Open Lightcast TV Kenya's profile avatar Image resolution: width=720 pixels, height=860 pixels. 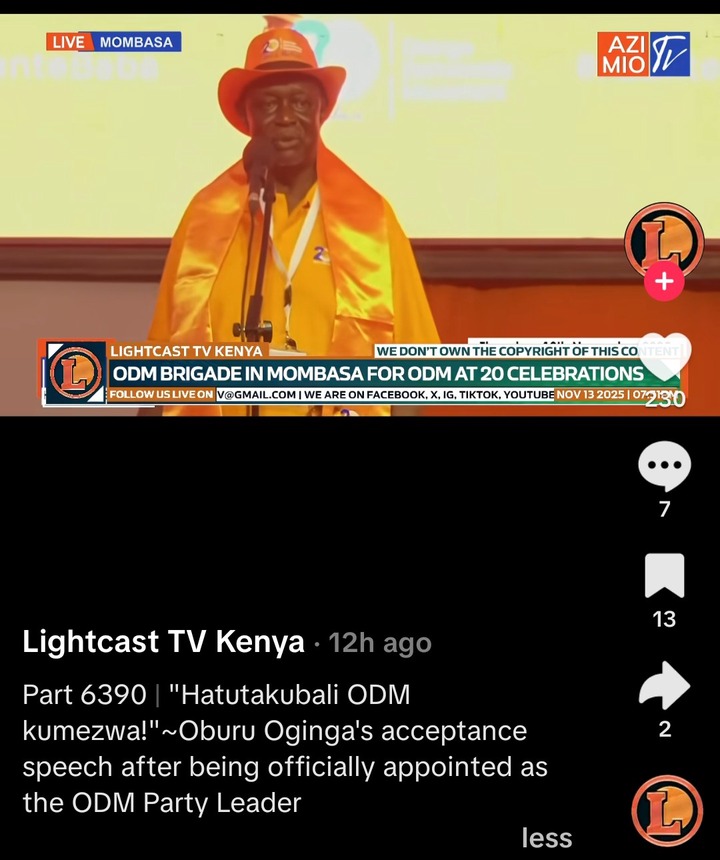pyautogui.click(x=664, y=240)
